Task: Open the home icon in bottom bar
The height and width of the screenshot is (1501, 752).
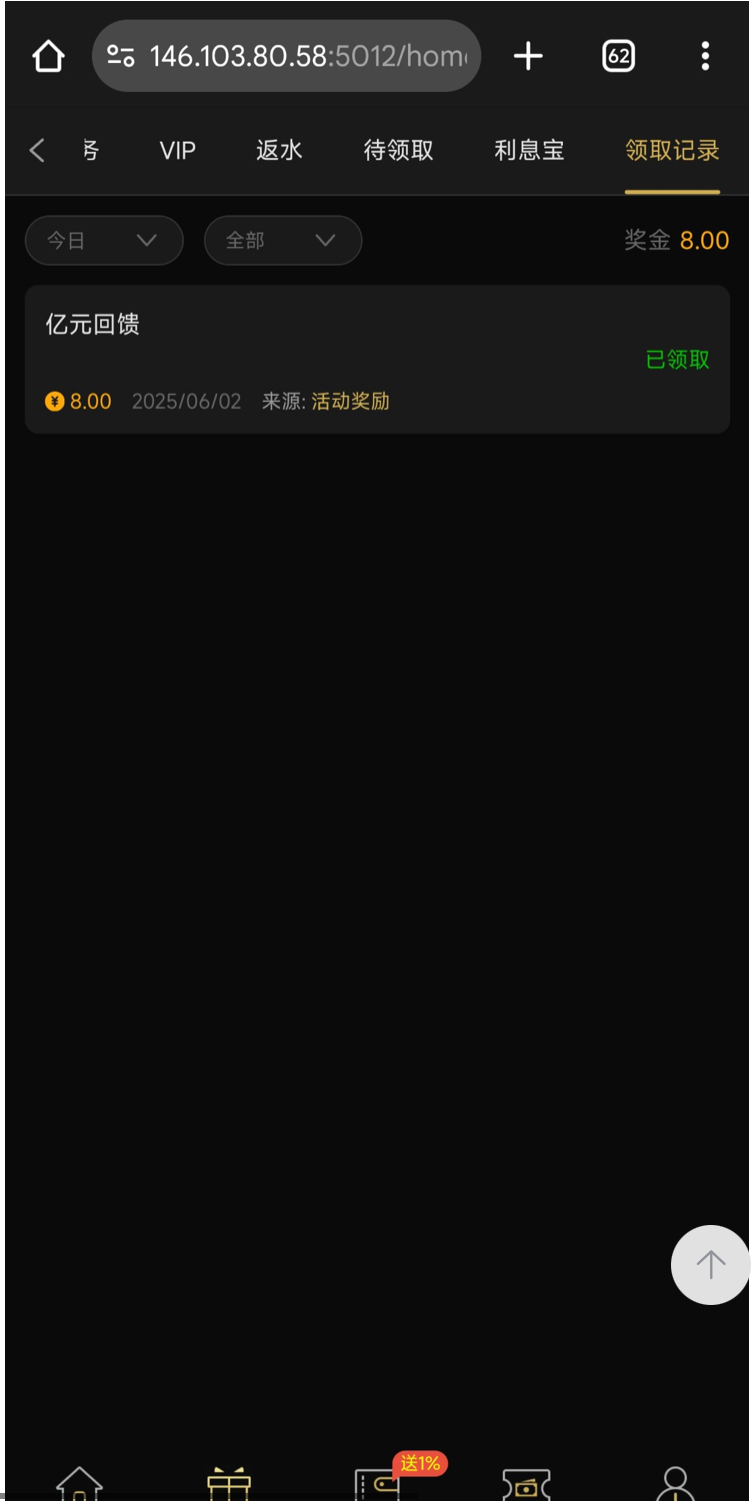Action: pos(79,1483)
